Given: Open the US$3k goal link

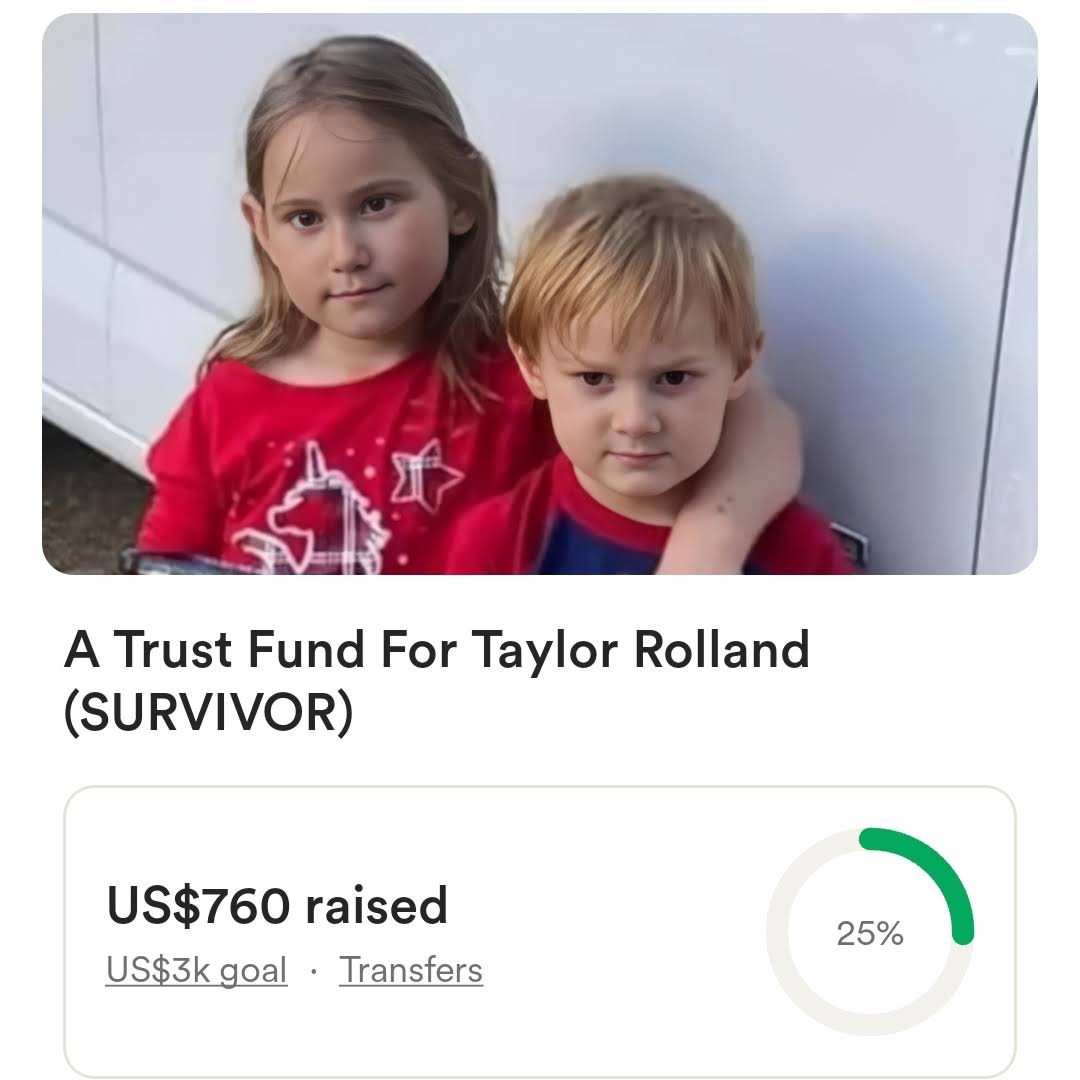Looking at the screenshot, I should tap(196, 970).
